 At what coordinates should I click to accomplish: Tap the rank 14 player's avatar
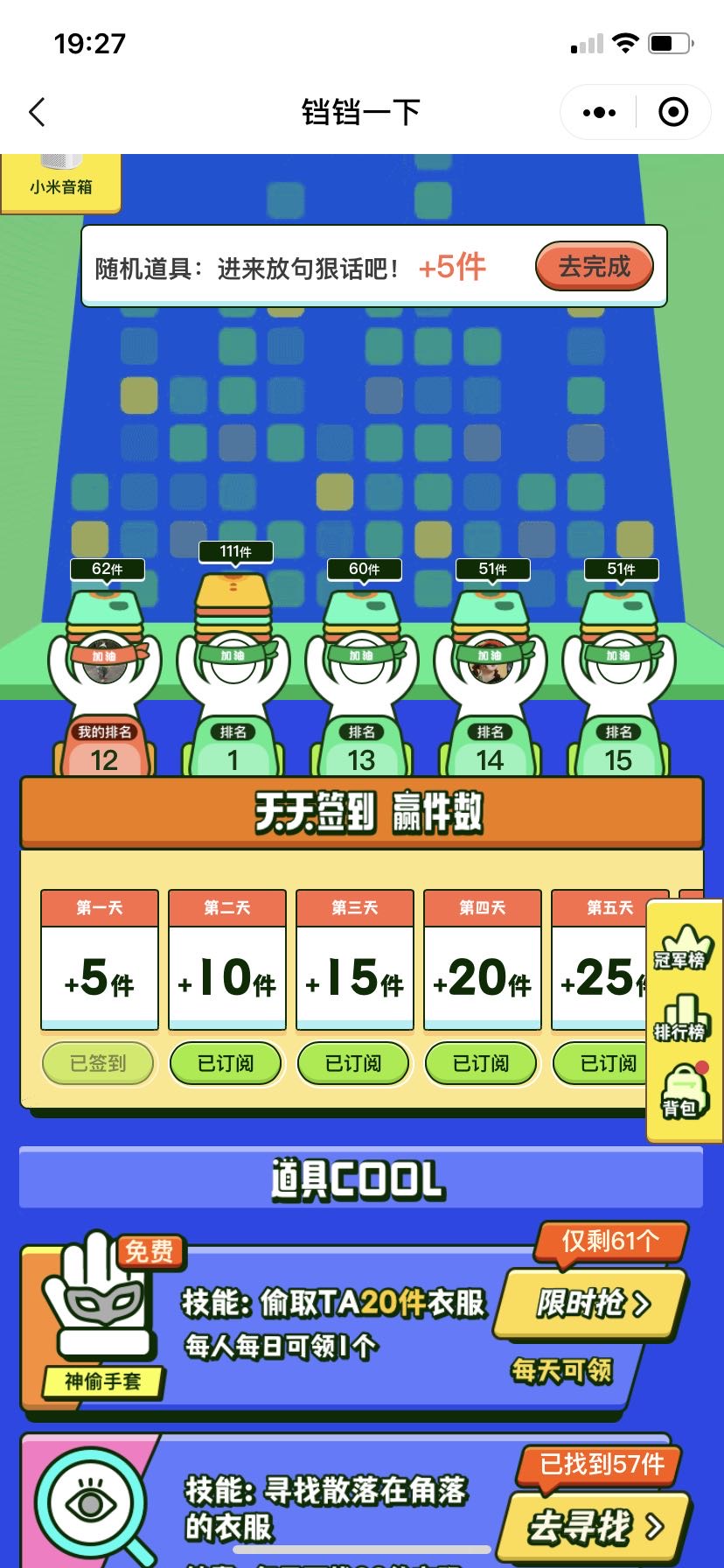click(490, 667)
